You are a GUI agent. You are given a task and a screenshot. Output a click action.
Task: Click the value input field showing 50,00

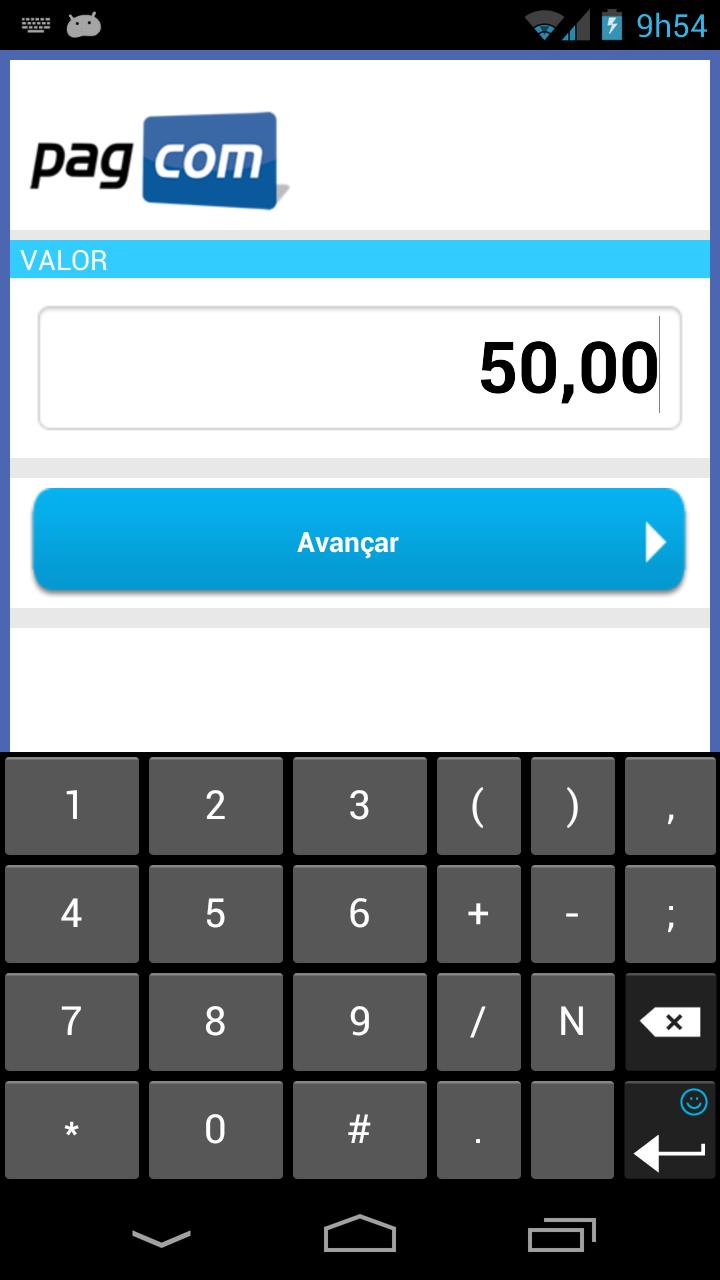point(360,367)
